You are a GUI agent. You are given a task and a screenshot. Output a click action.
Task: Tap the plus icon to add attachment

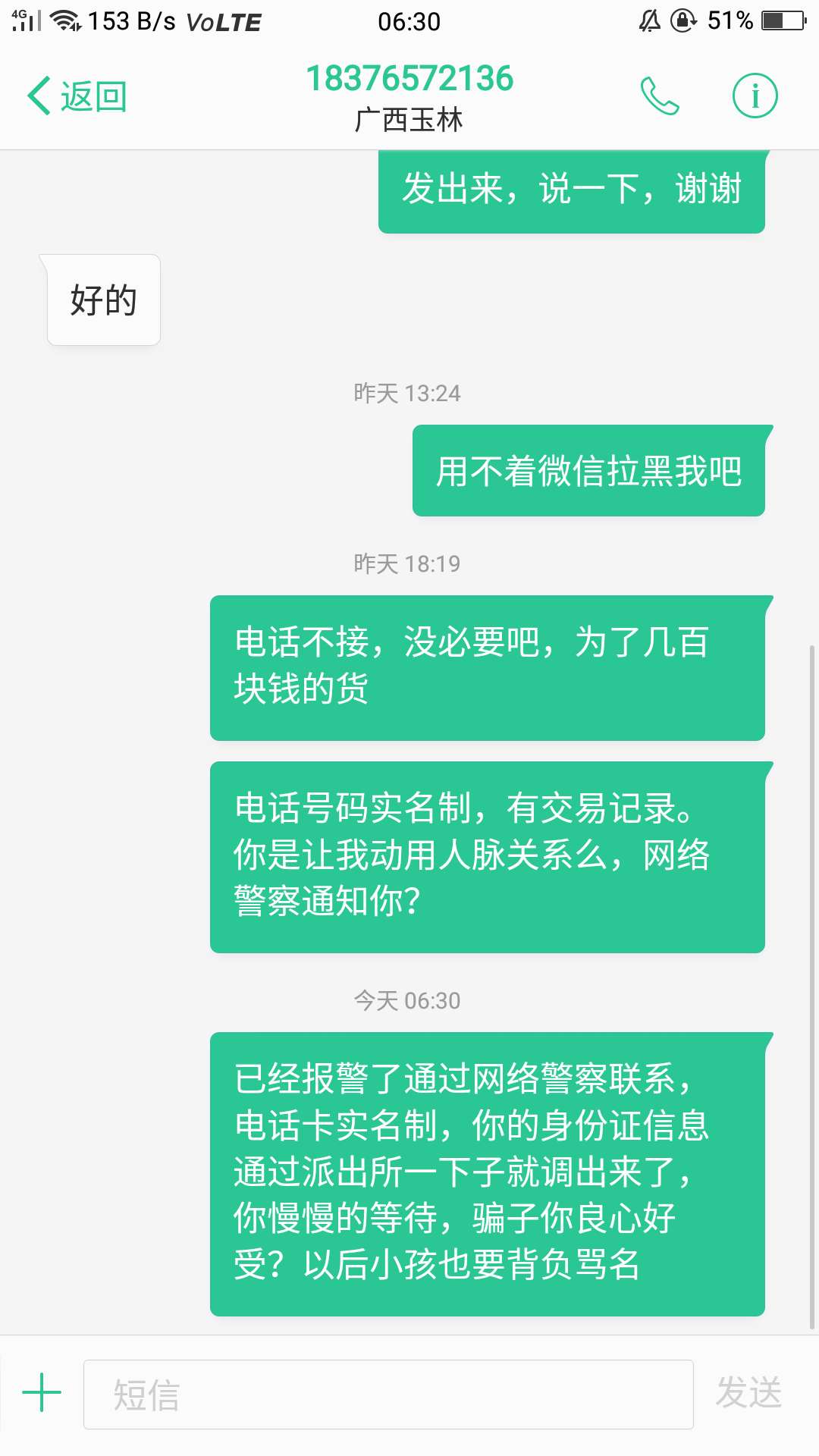pos(42,1392)
